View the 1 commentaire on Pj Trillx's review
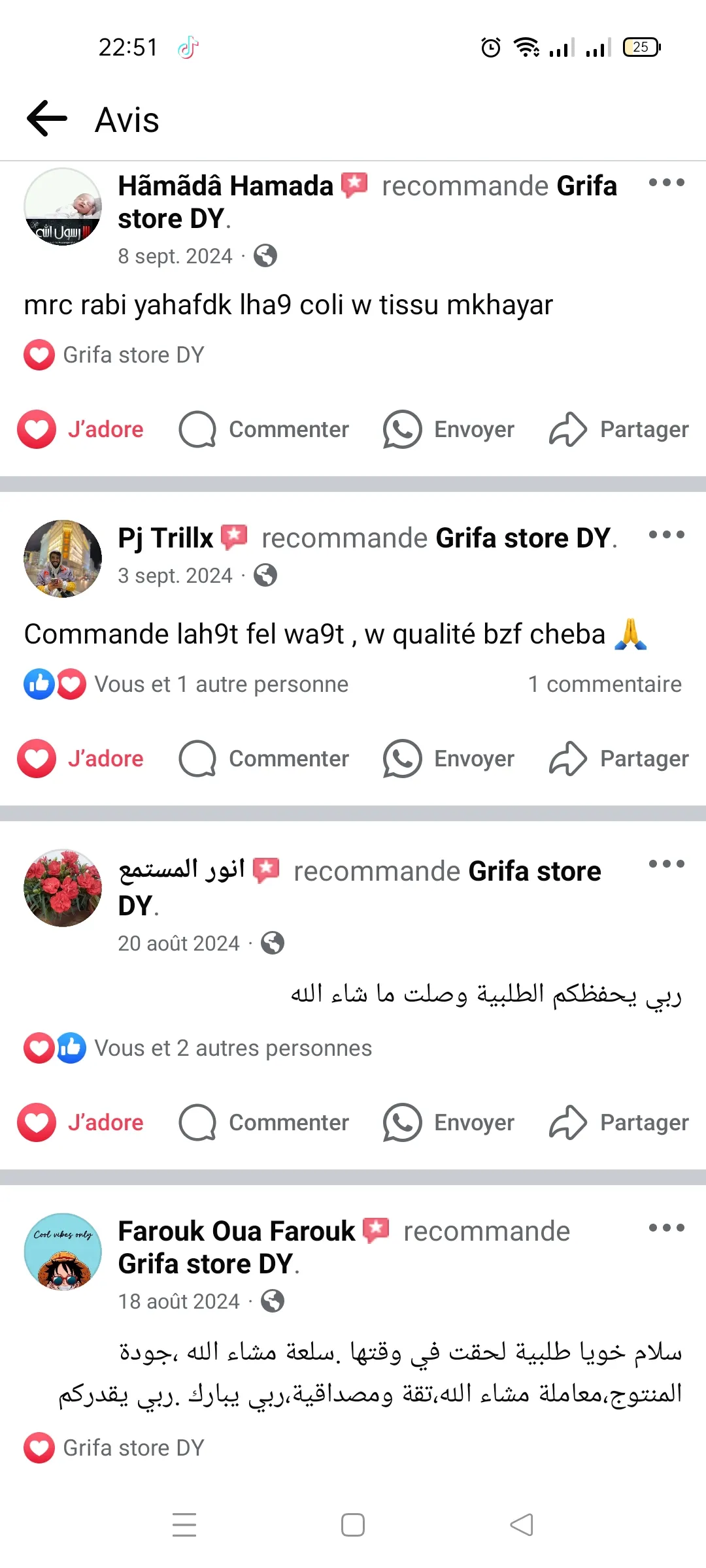This screenshot has height=1568, width=706. coord(605,684)
